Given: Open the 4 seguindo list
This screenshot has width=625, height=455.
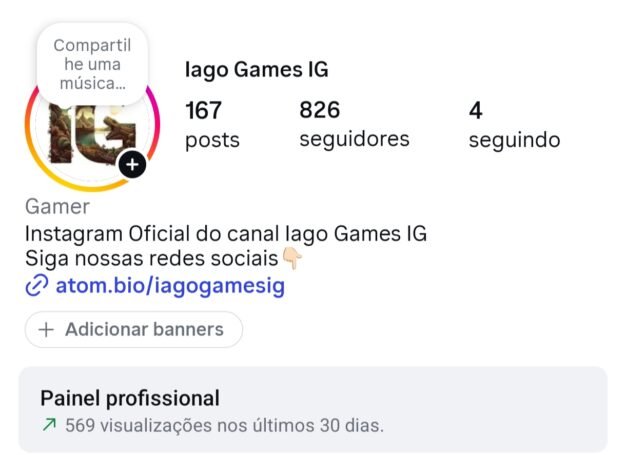Looking at the screenshot, I should tap(513, 124).
